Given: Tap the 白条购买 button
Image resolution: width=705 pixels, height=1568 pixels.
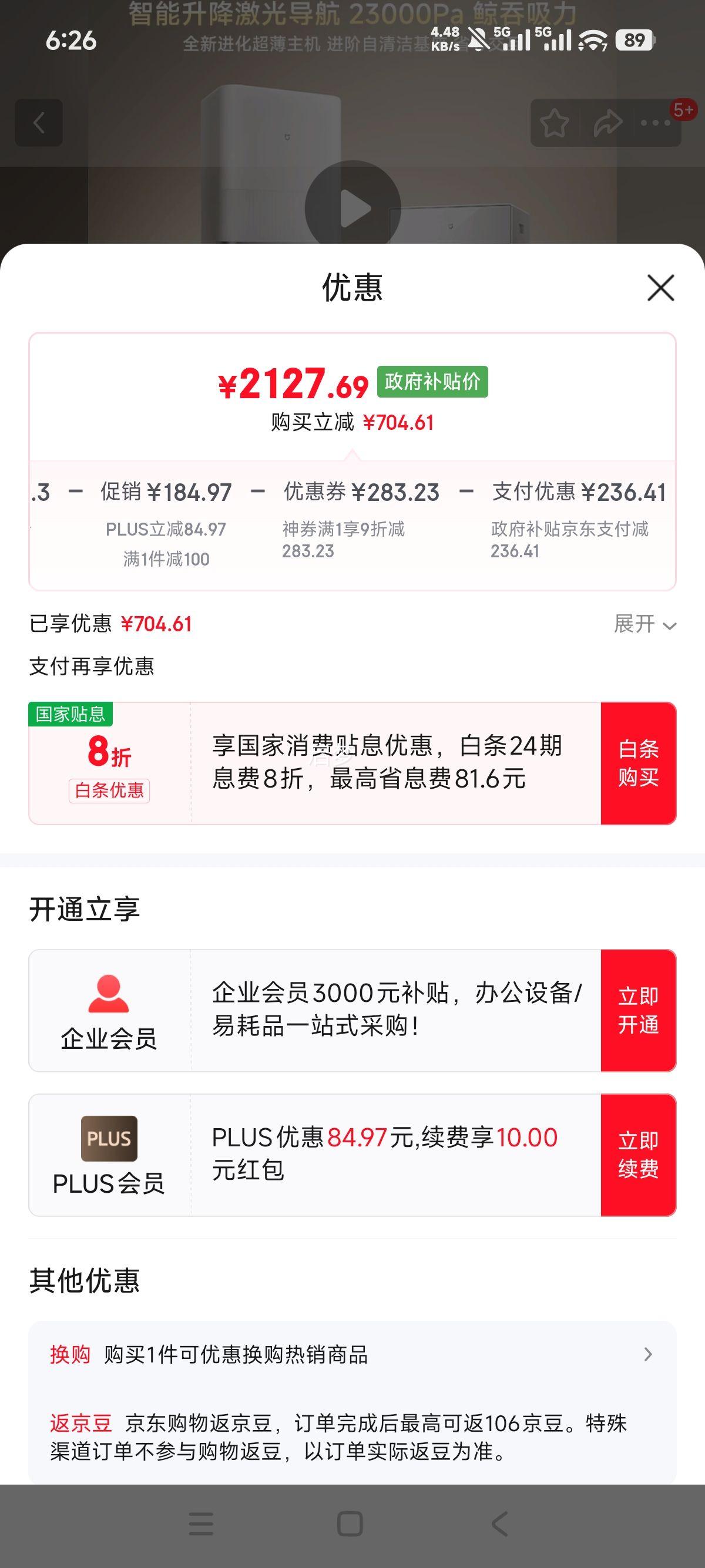Looking at the screenshot, I should (638, 763).
